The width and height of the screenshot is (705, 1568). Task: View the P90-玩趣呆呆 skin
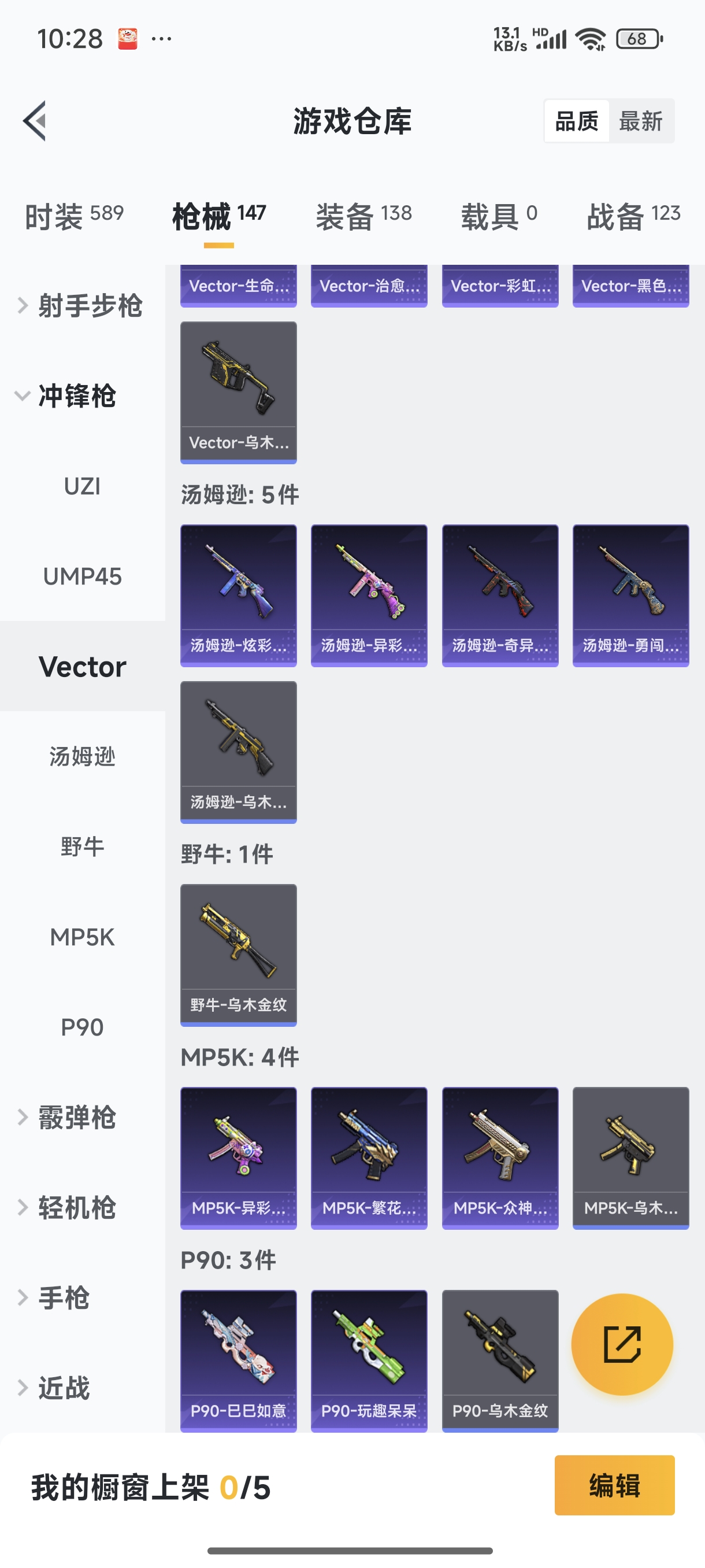pos(369,1360)
